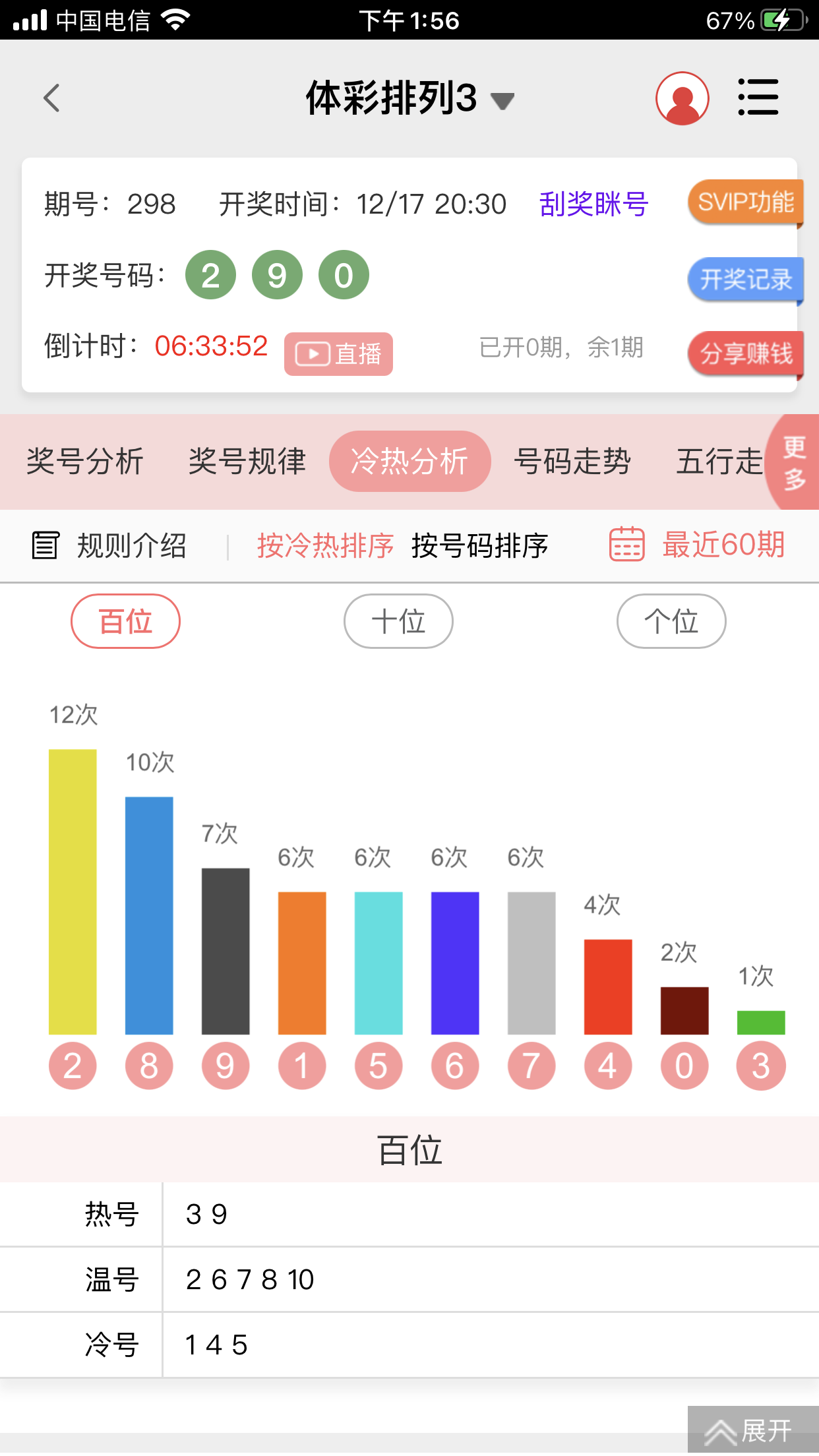Tap 分享赚钱 to share
The height and width of the screenshot is (1456, 819).
pos(745,353)
